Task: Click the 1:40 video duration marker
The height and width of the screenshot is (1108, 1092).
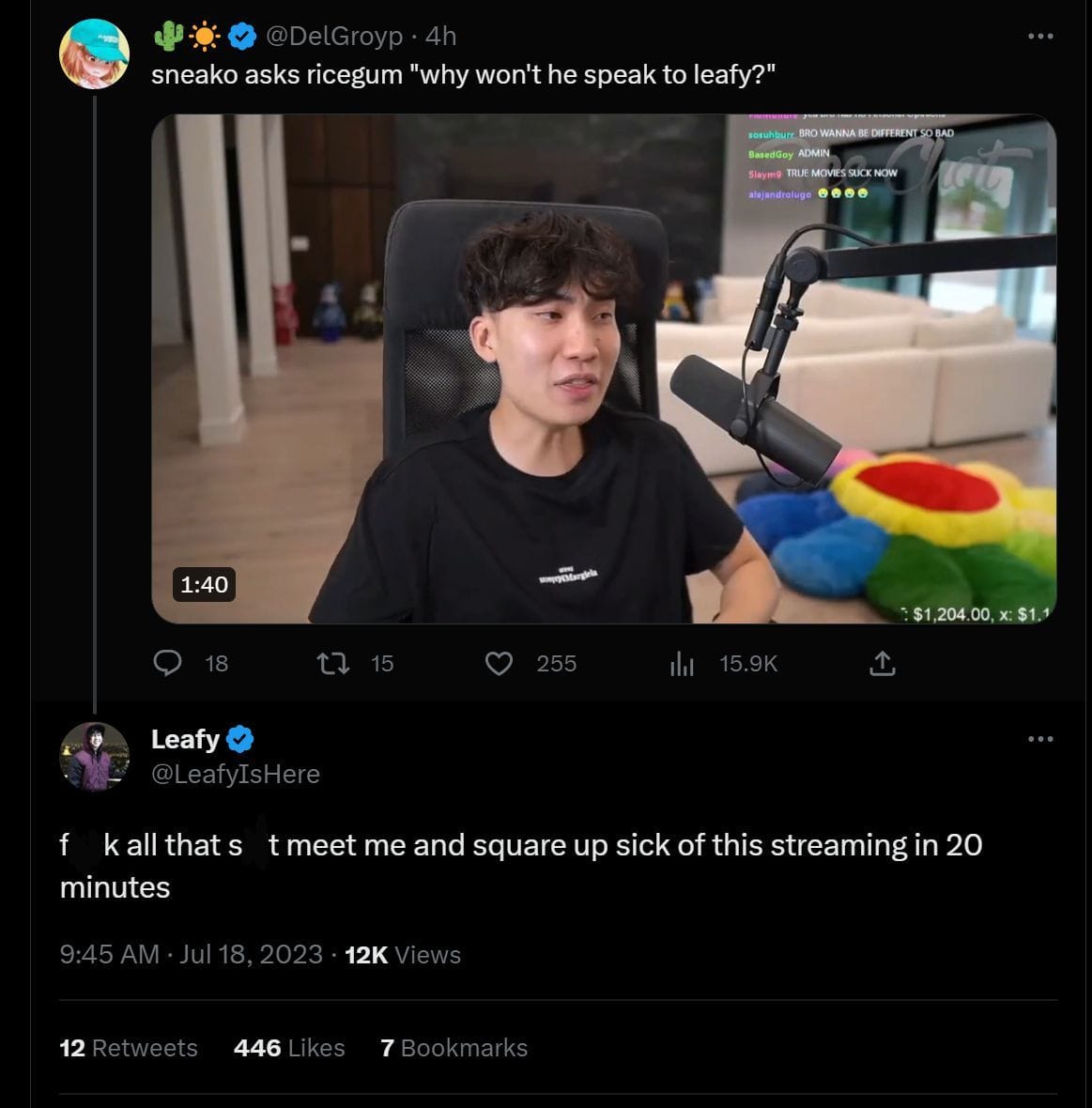Action: point(205,583)
